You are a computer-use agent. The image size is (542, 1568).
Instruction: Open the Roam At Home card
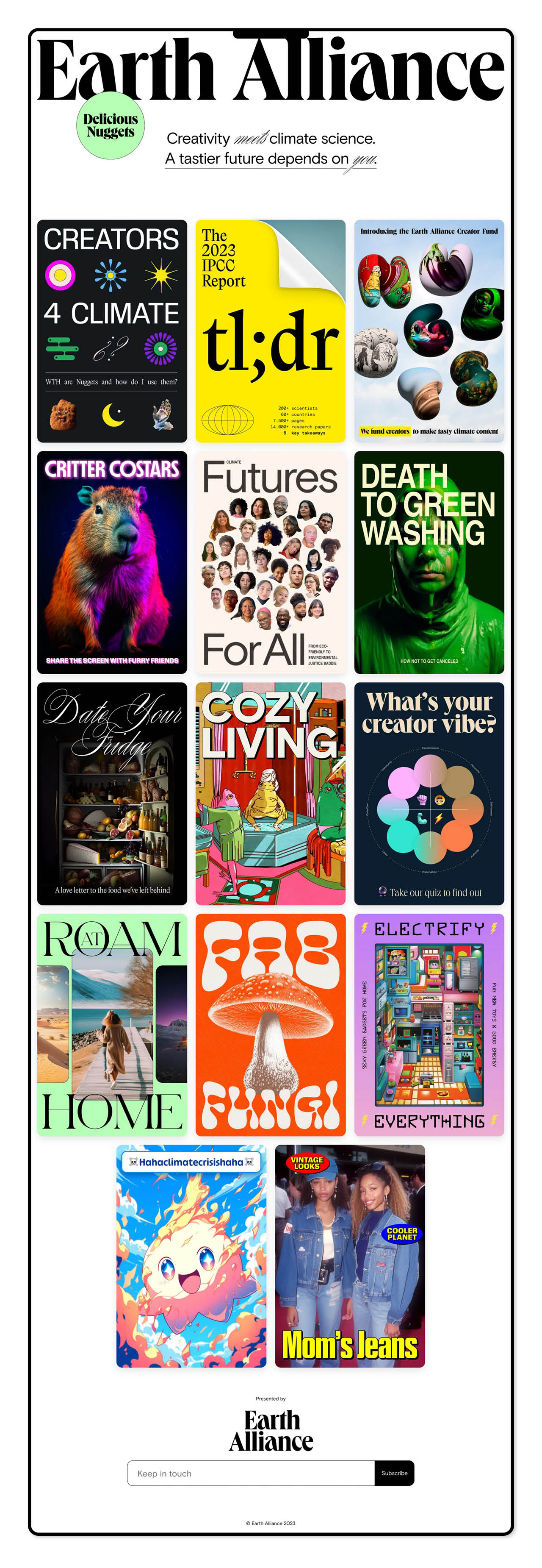tap(112, 1025)
